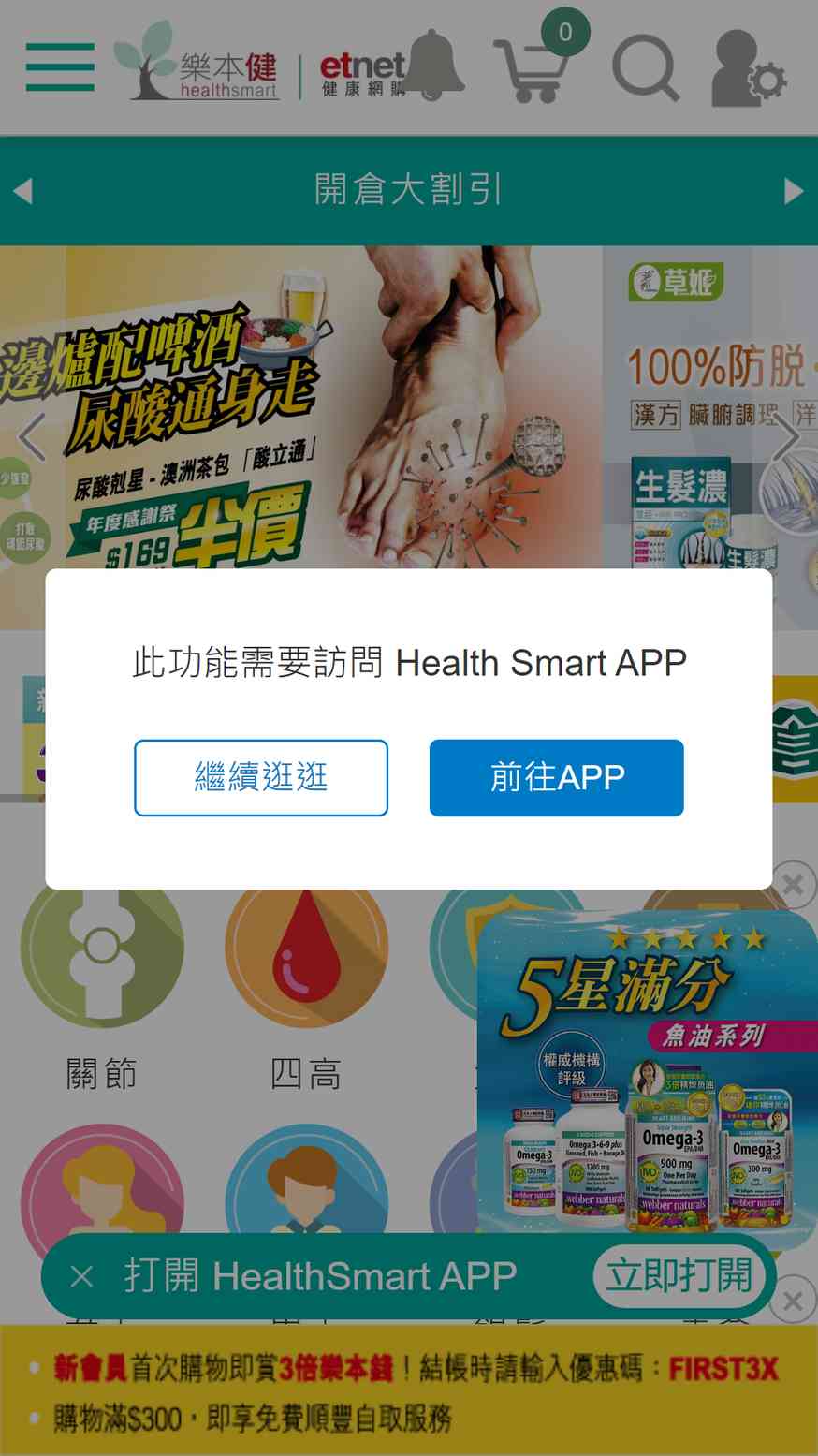Screen dimensions: 818x1456
Task: Close the 5星滿分 fish oil popup ad
Action: pos(793,884)
